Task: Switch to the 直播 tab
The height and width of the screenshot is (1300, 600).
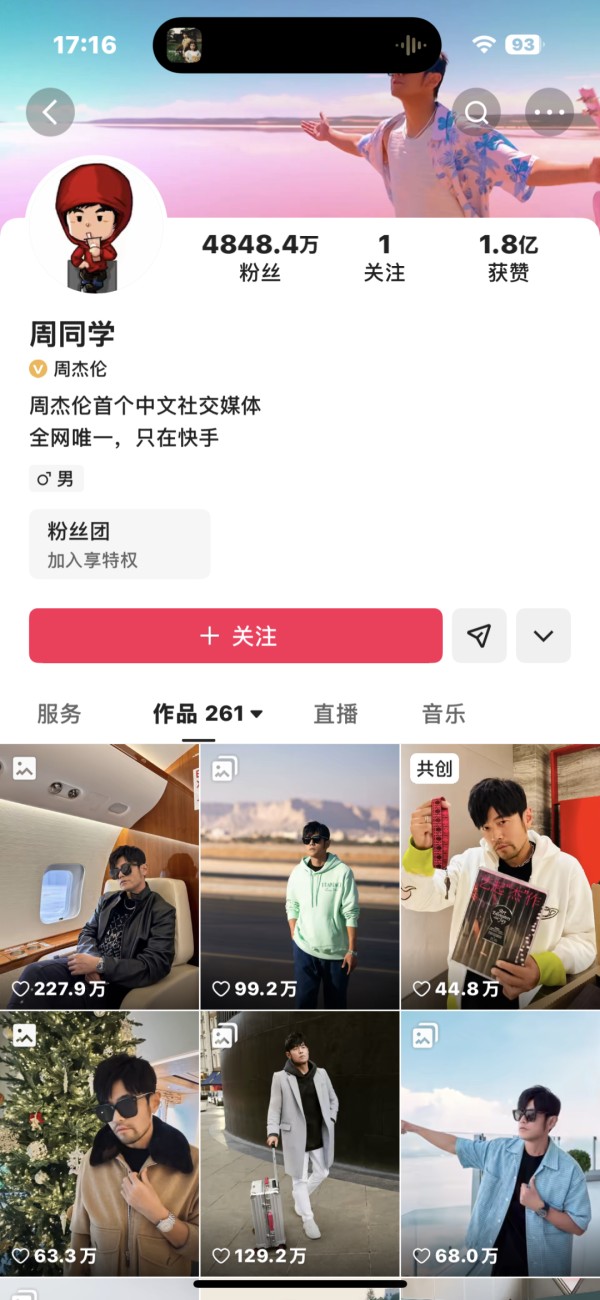Action: pos(336,714)
